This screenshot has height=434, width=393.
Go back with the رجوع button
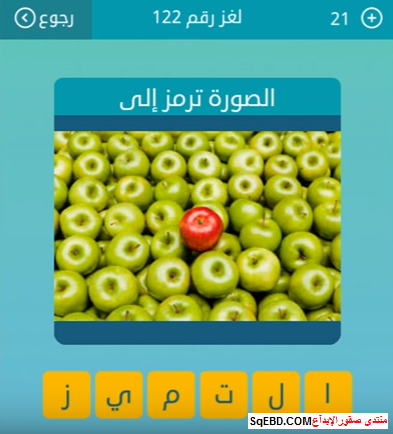tap(44, 19)
